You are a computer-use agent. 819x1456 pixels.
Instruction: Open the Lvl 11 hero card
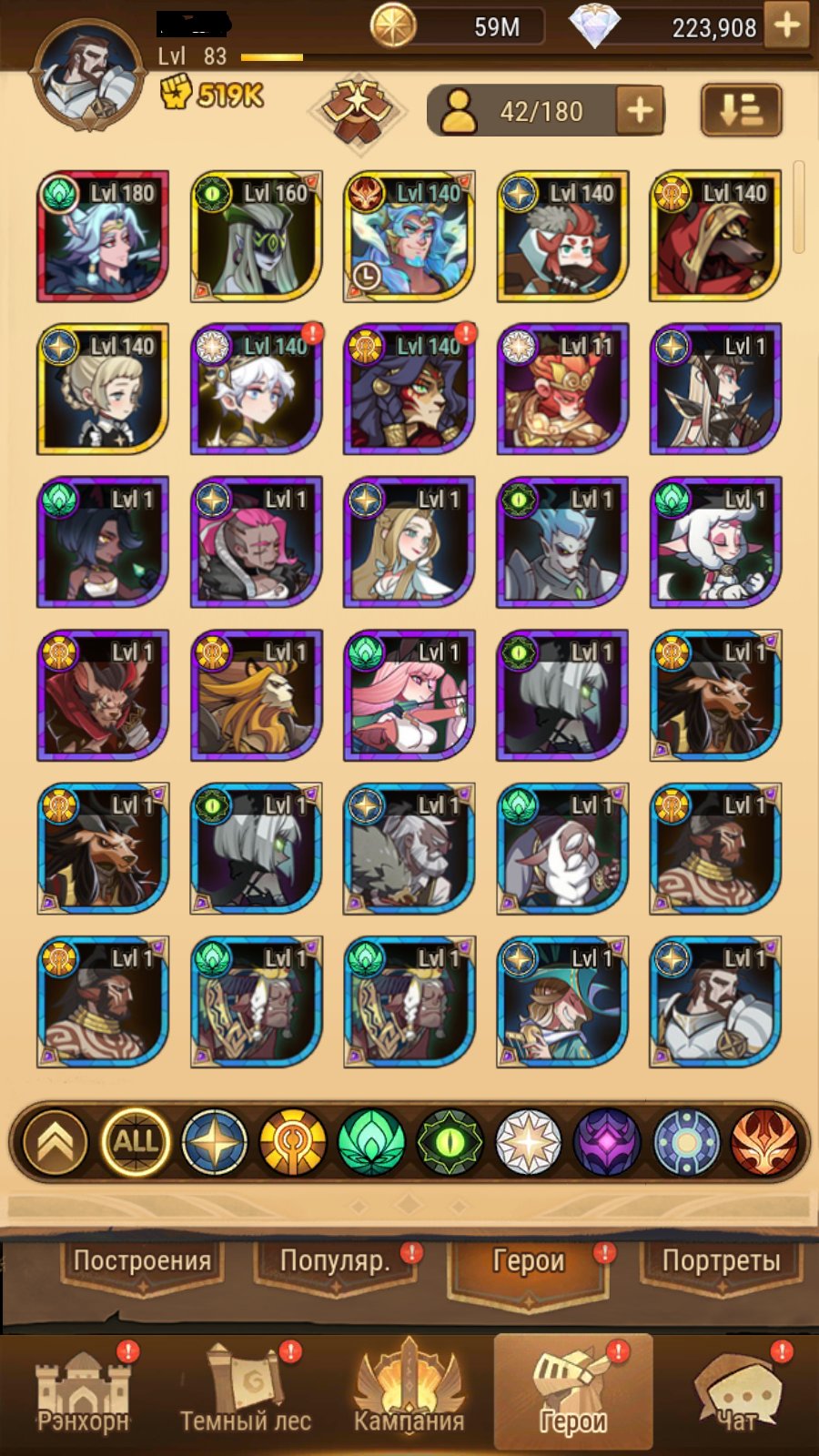click(562, 389)
